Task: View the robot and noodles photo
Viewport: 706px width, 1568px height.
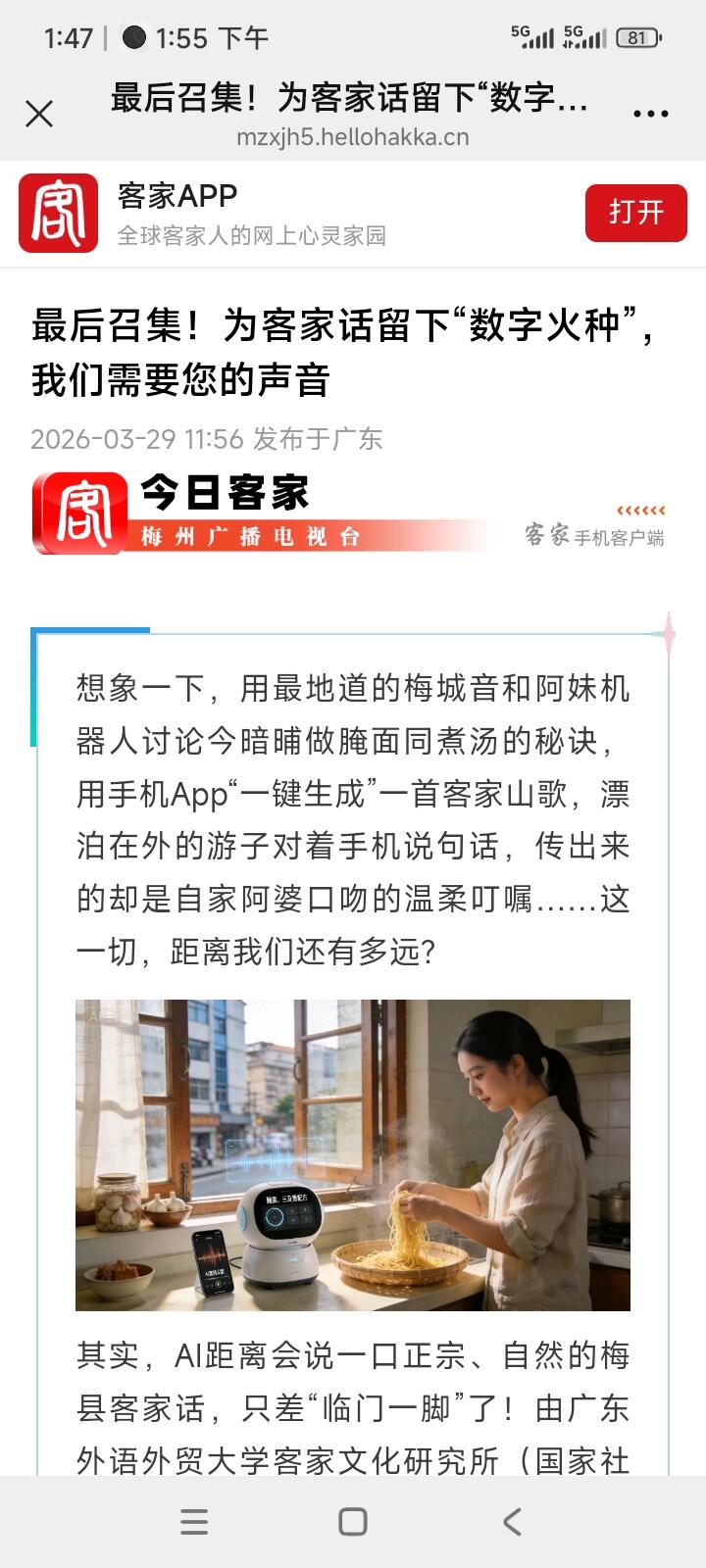Action: [353, 1155]
